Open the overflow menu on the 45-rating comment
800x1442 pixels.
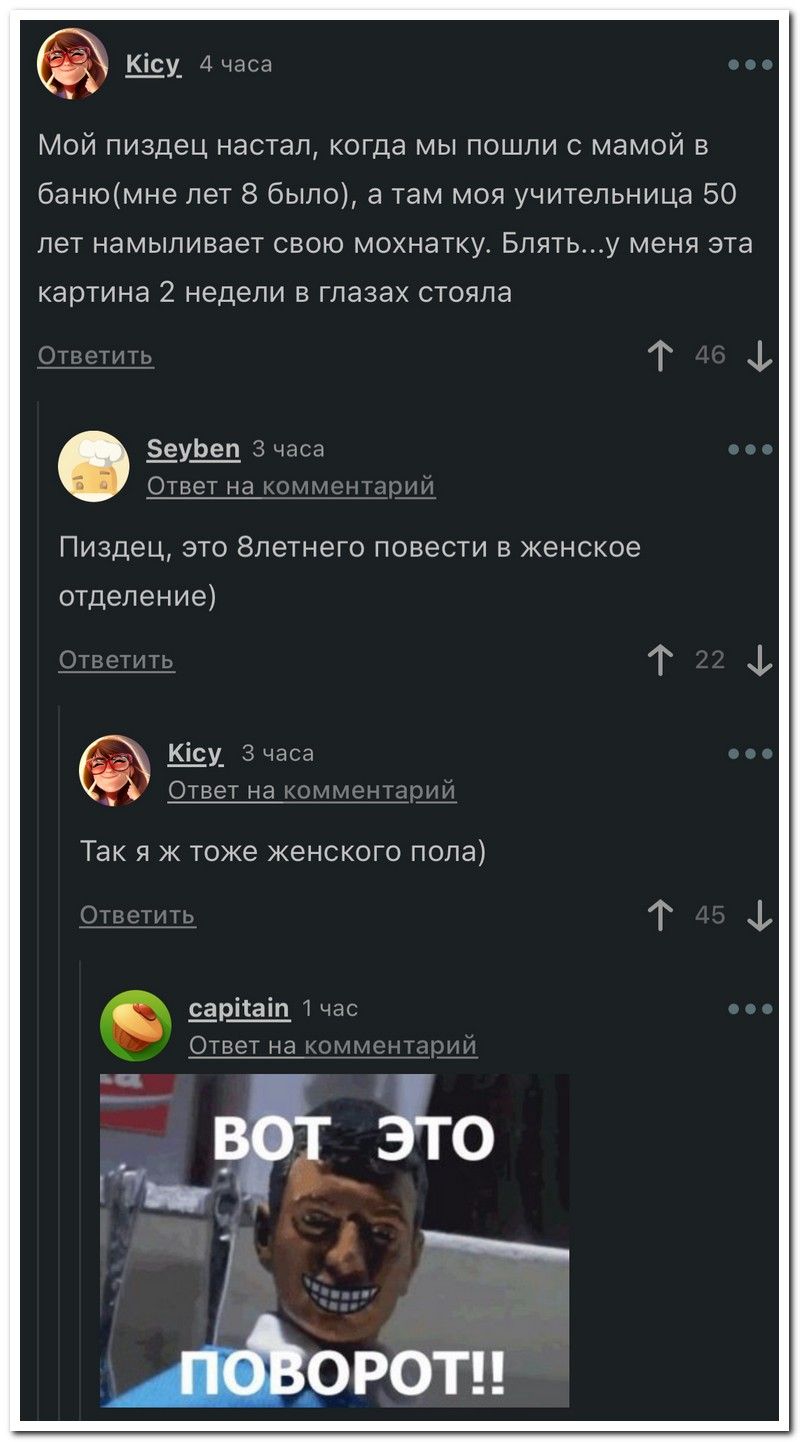(750, 753)
